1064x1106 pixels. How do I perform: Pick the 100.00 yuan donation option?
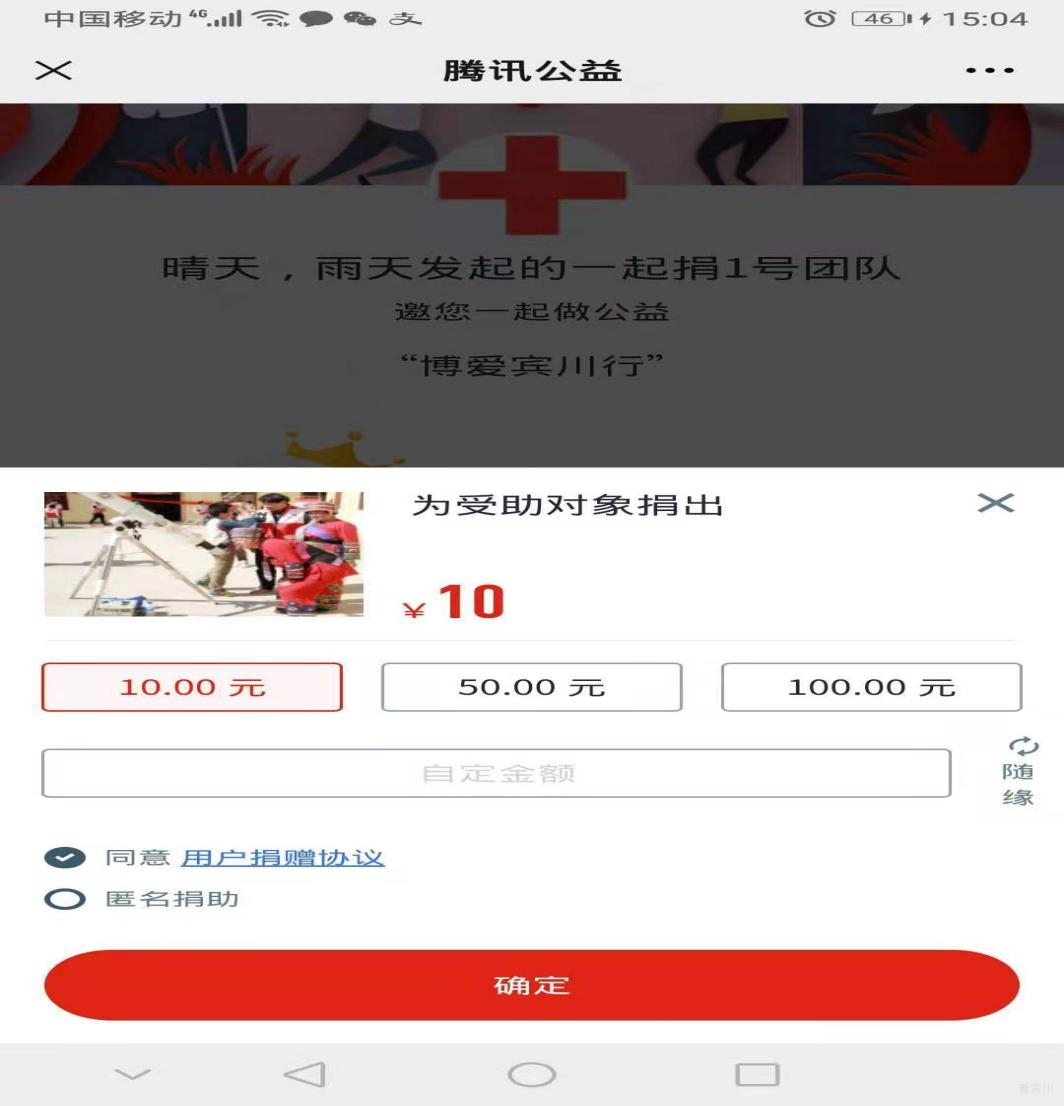pyautogui.click(x=871, y=687)
